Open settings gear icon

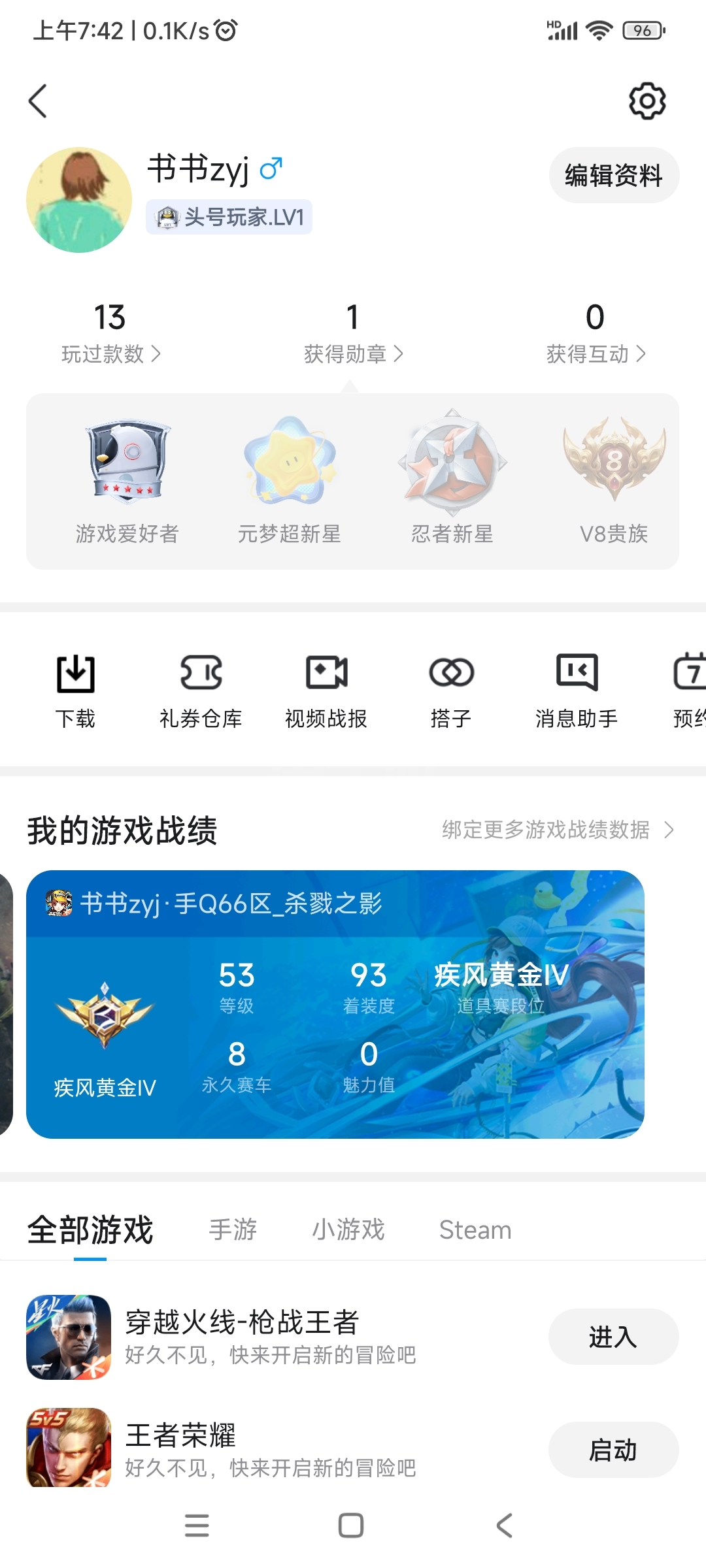(x=647, y=101)
